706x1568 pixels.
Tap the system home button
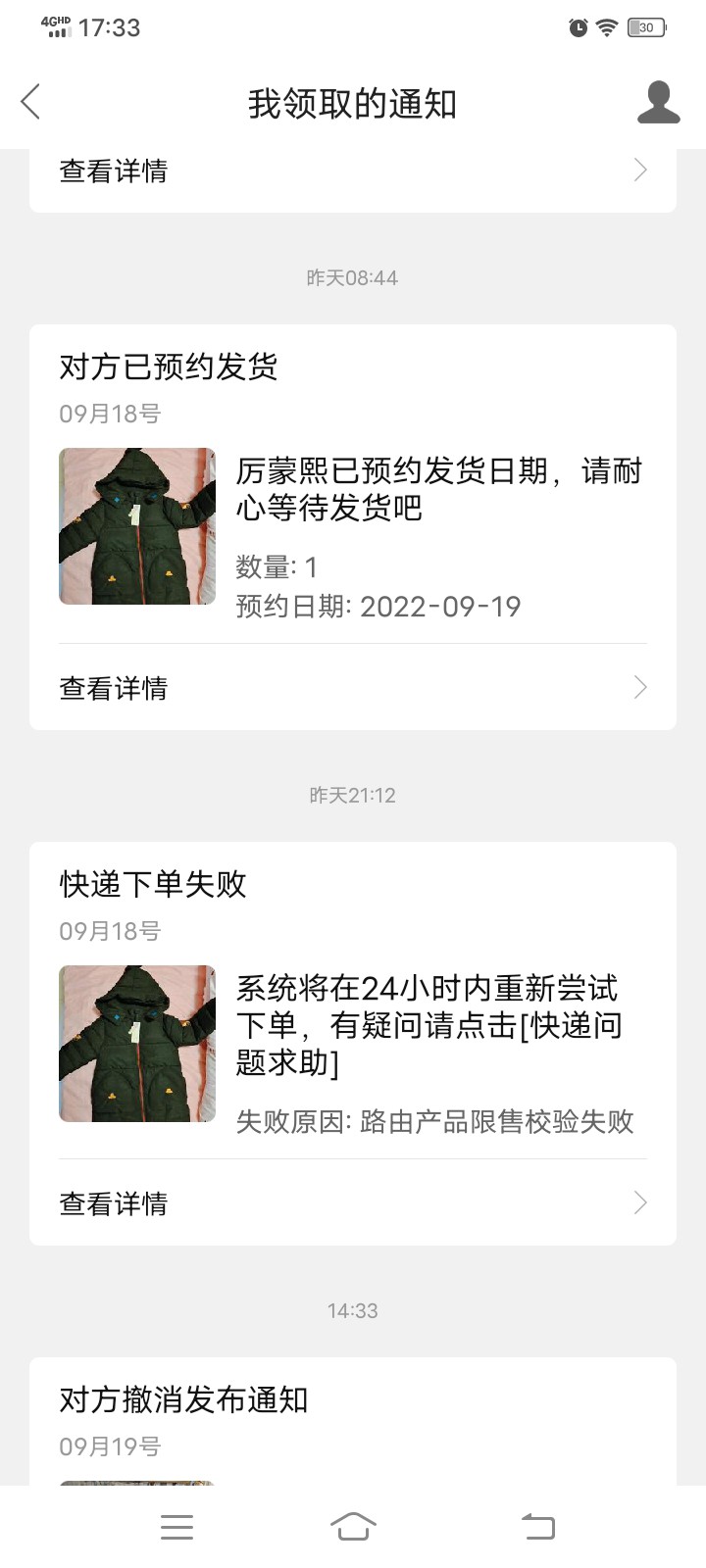pos(353,1526)
